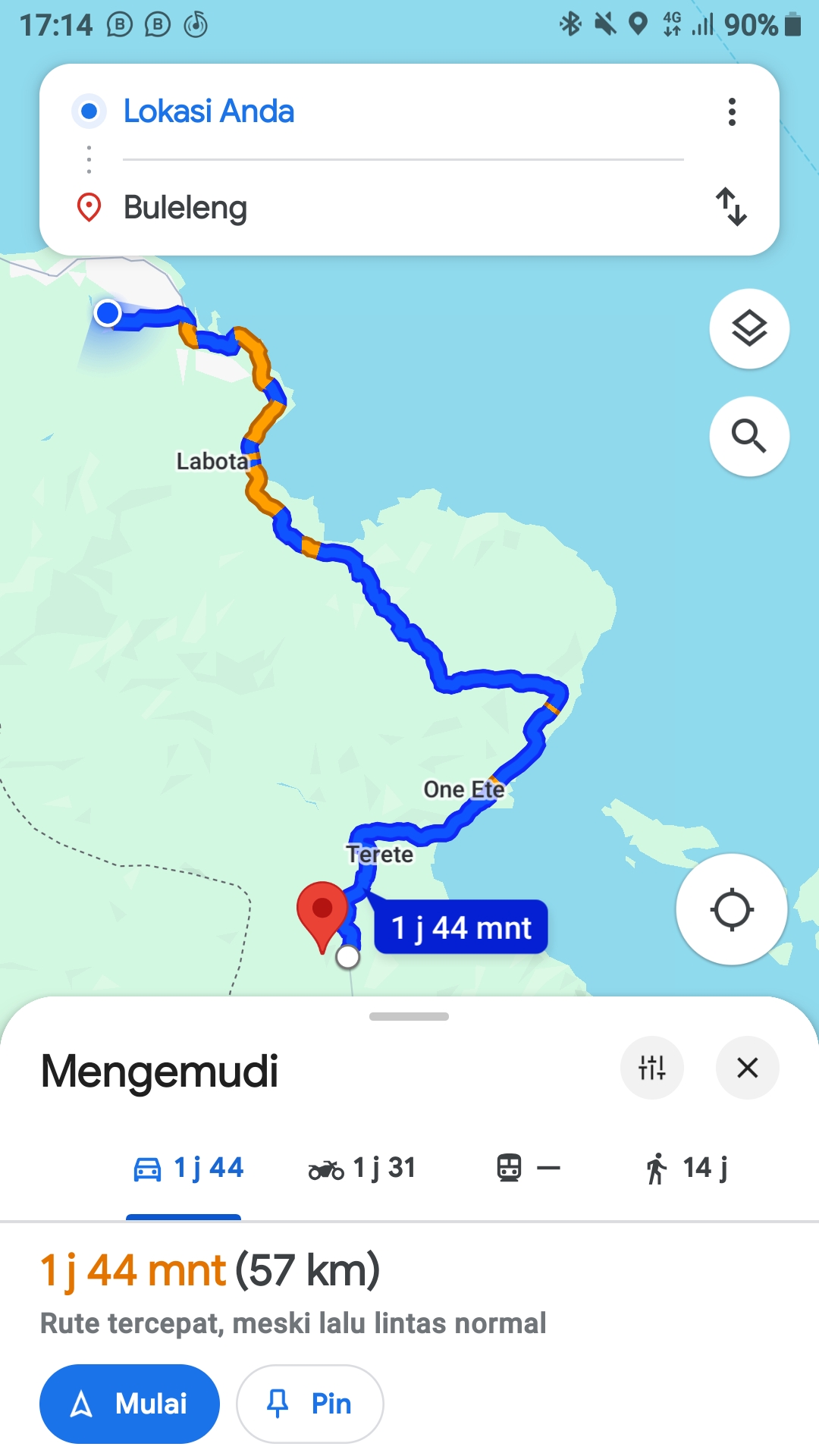This screenshot has width=819, height=1456.
Task: Open map layers options
Action: click(x=749, y=329)
